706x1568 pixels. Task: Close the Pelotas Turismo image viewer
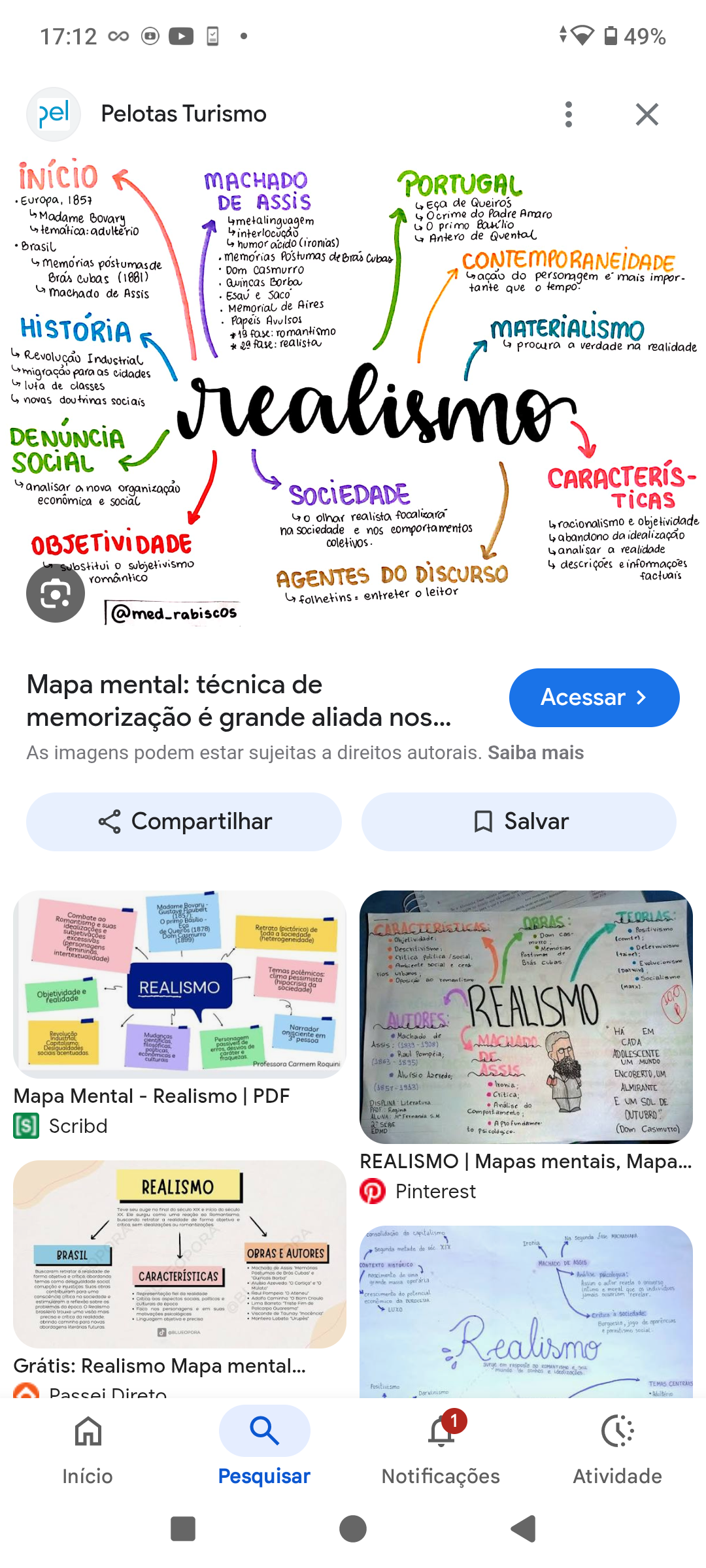click(x=647, y=114)
